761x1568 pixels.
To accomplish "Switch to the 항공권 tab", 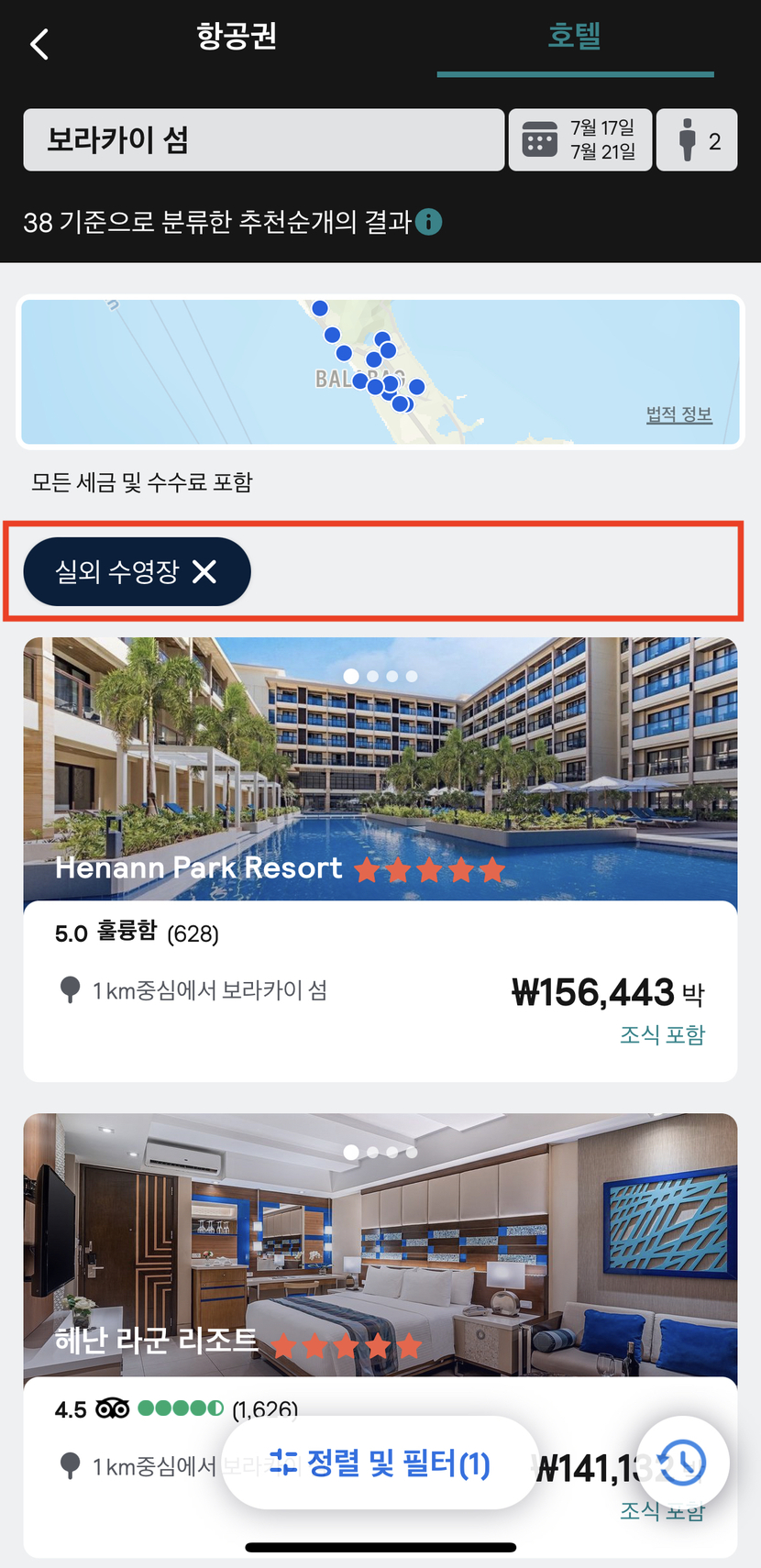I will click(x=237, y=37).
